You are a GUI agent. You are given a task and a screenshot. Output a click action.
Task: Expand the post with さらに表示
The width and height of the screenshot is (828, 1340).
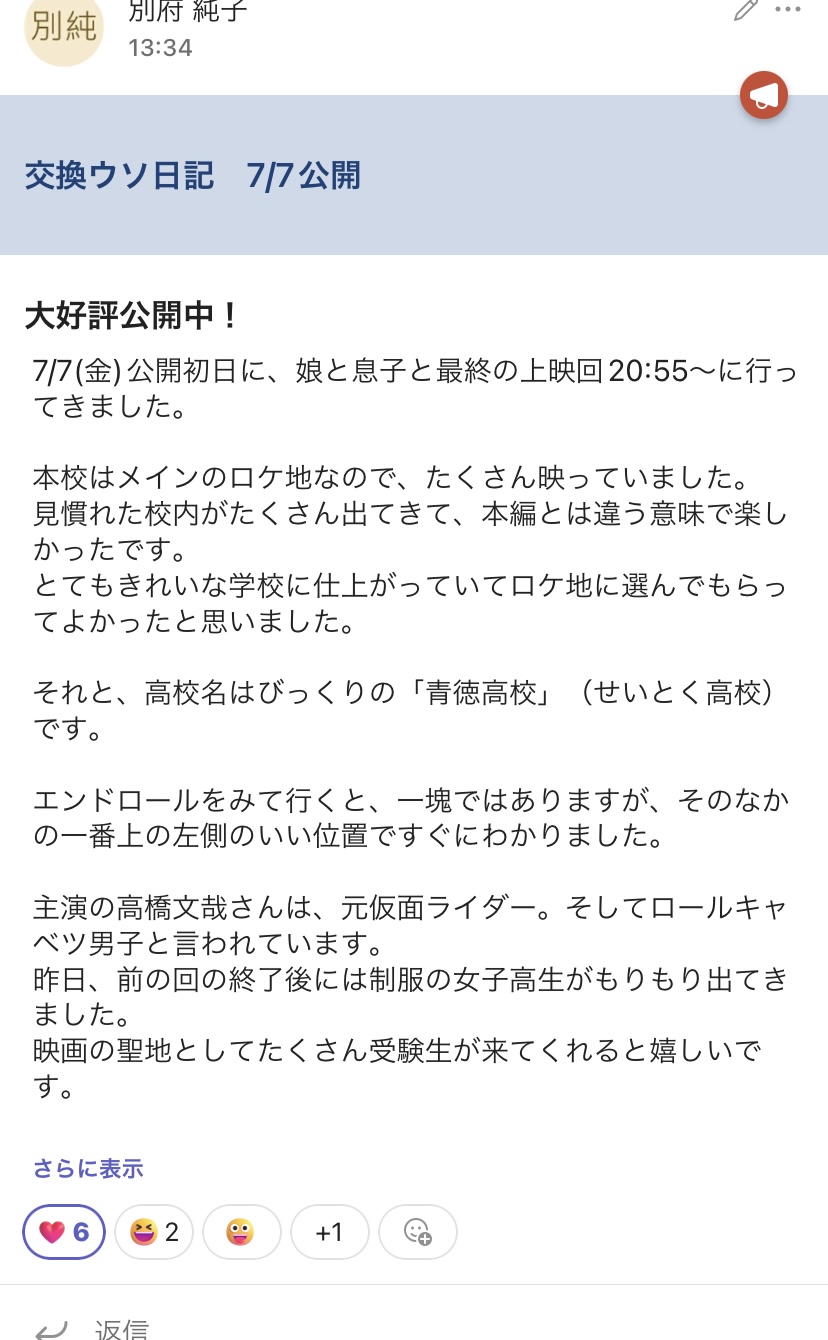[88, 1167]
